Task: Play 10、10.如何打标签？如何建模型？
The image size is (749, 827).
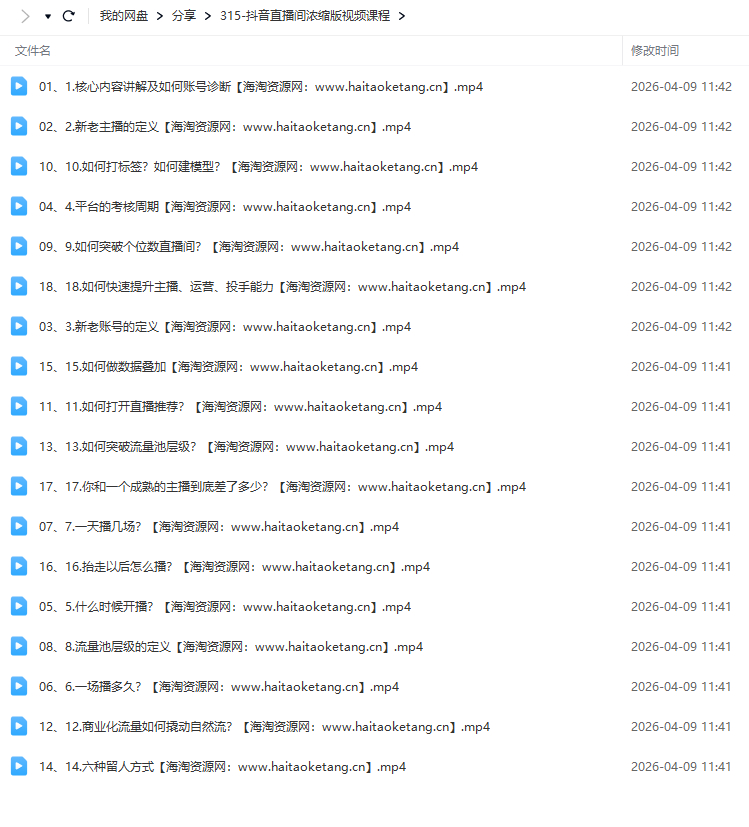Action: tap(258, 167)
